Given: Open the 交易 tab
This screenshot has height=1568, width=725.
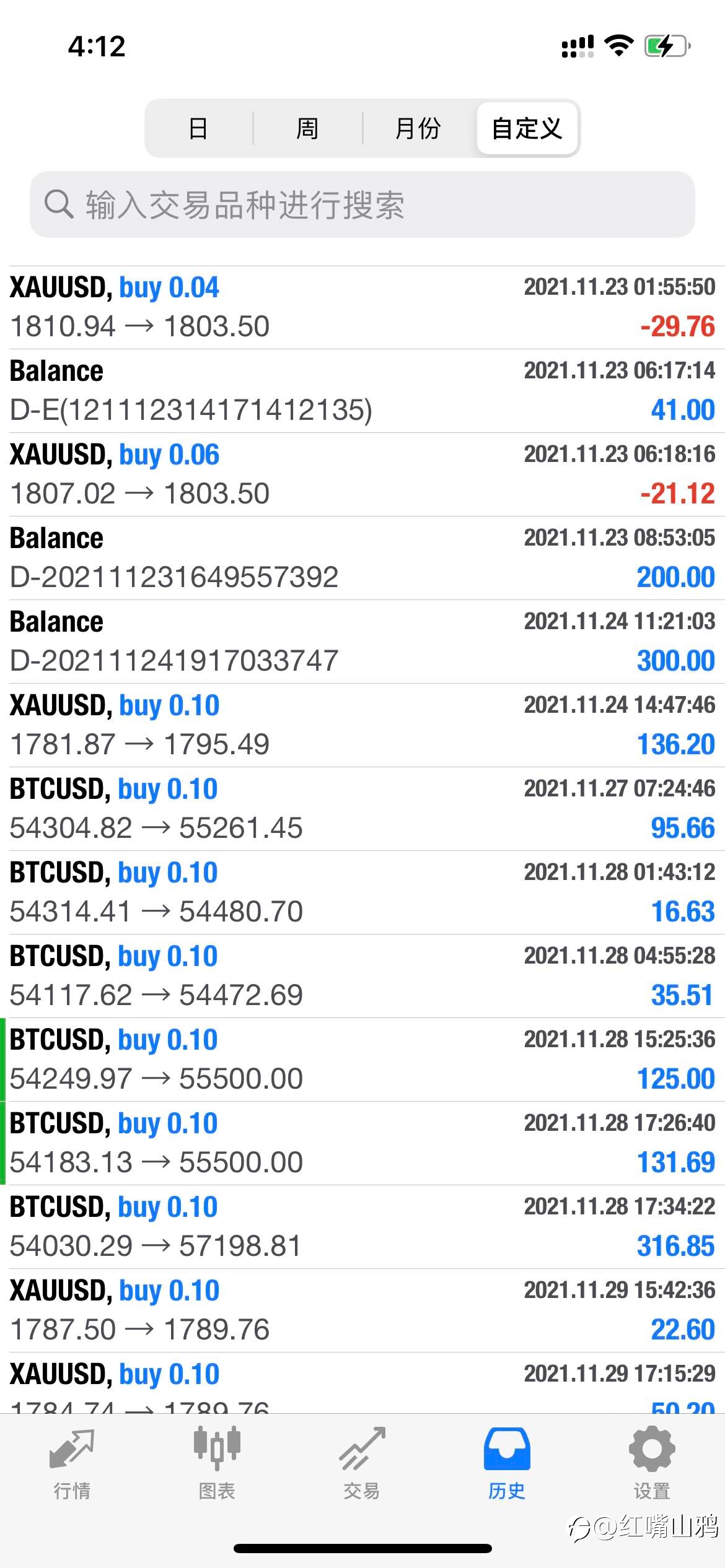Looking at the screenshot, I should [362, 1464].
